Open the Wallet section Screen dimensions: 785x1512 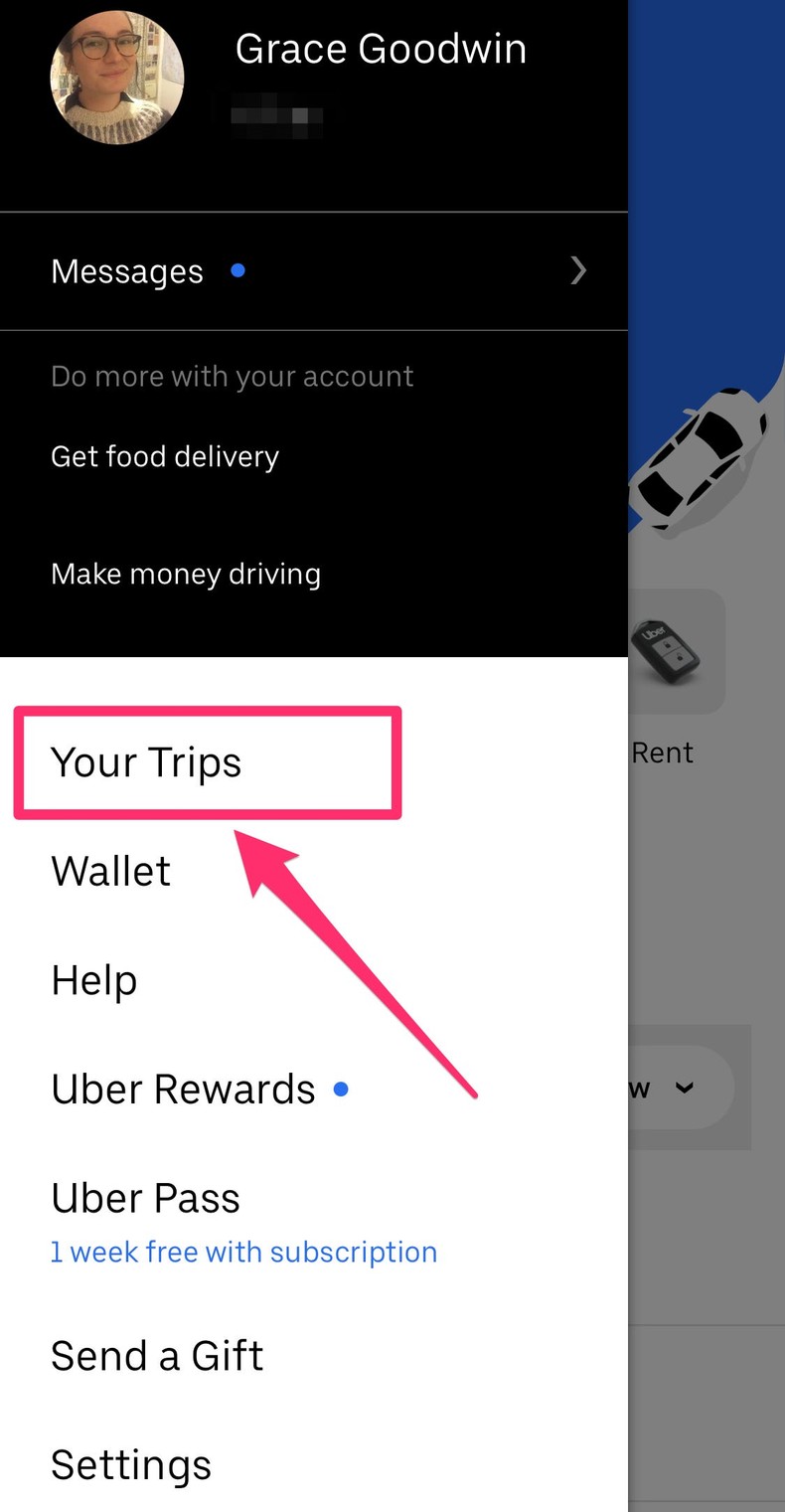[110, 872]
